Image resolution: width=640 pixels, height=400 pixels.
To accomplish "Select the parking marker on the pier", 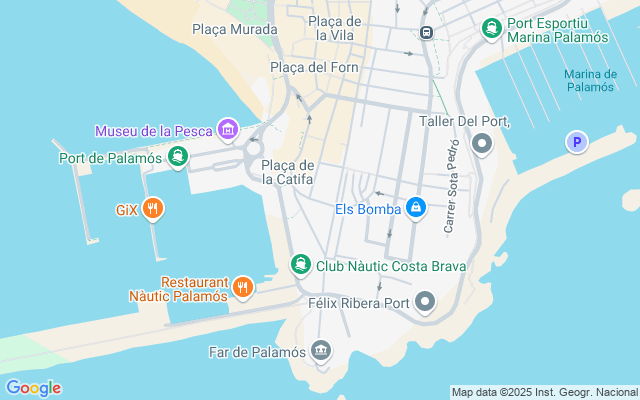I will 576,143.
